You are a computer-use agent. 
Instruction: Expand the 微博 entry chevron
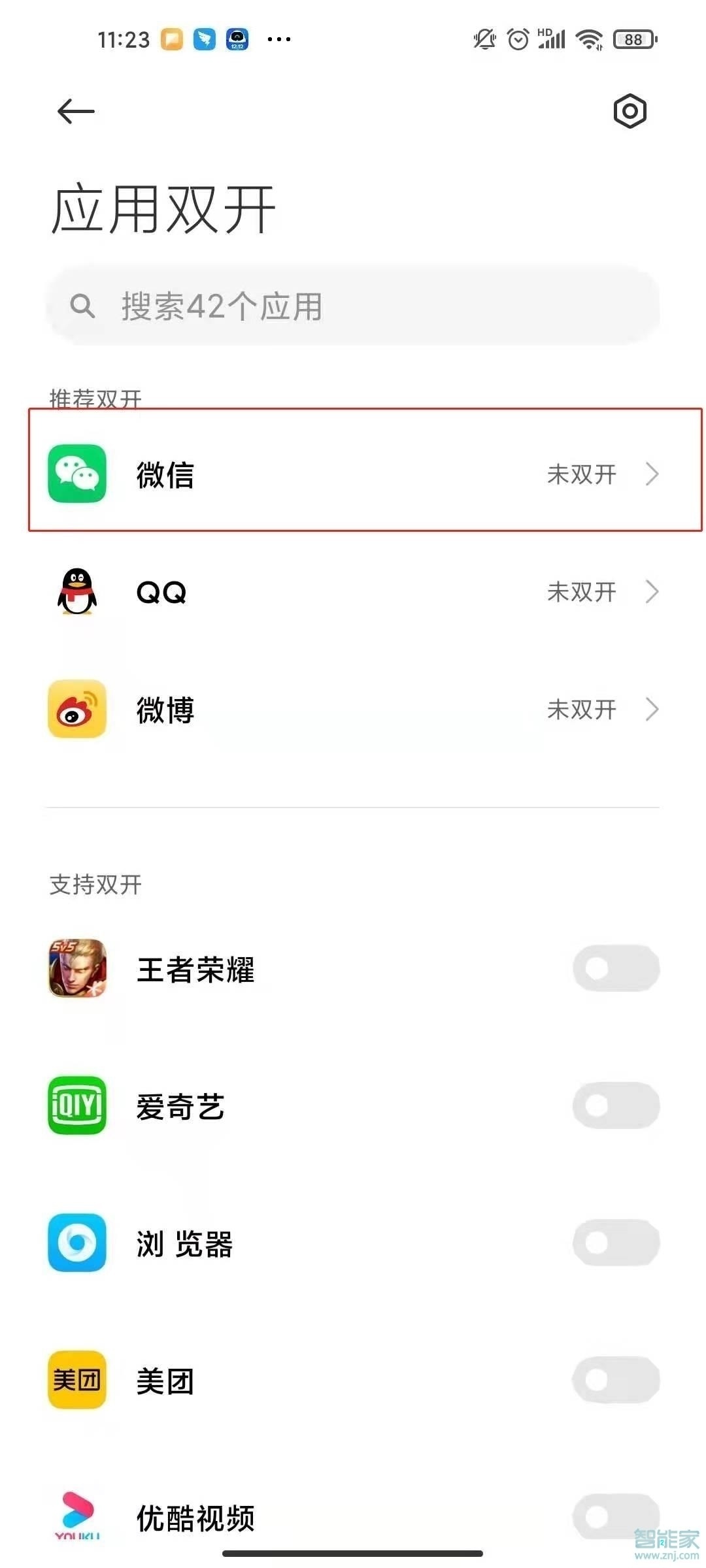[652, 710]
